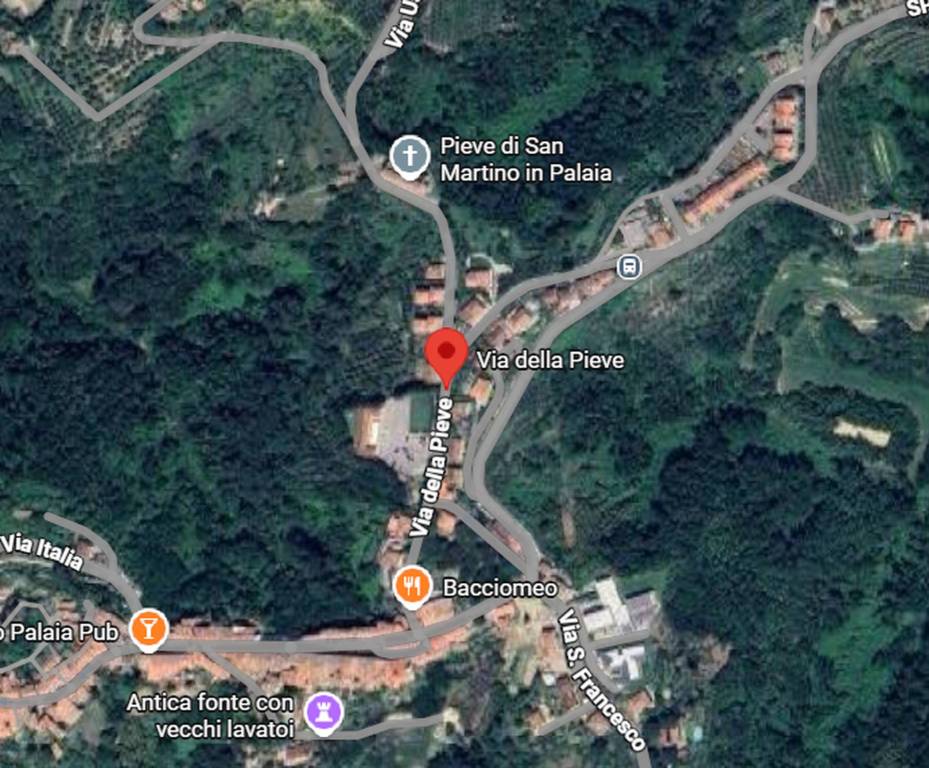Tap the red pin at Via della Pieve
The image size is (929, 768).
point(445,354)
